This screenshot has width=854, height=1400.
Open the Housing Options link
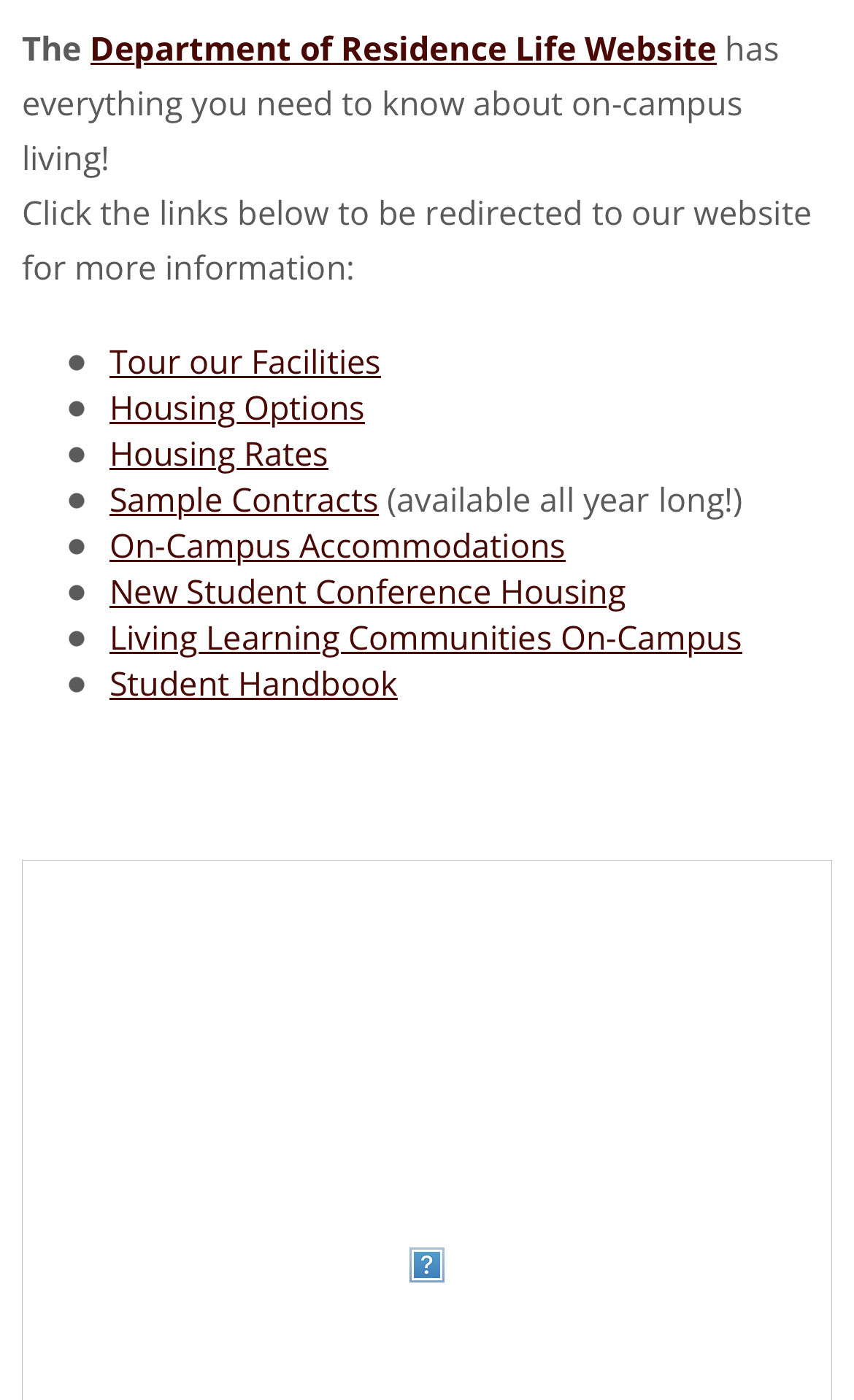pos(237,409)
